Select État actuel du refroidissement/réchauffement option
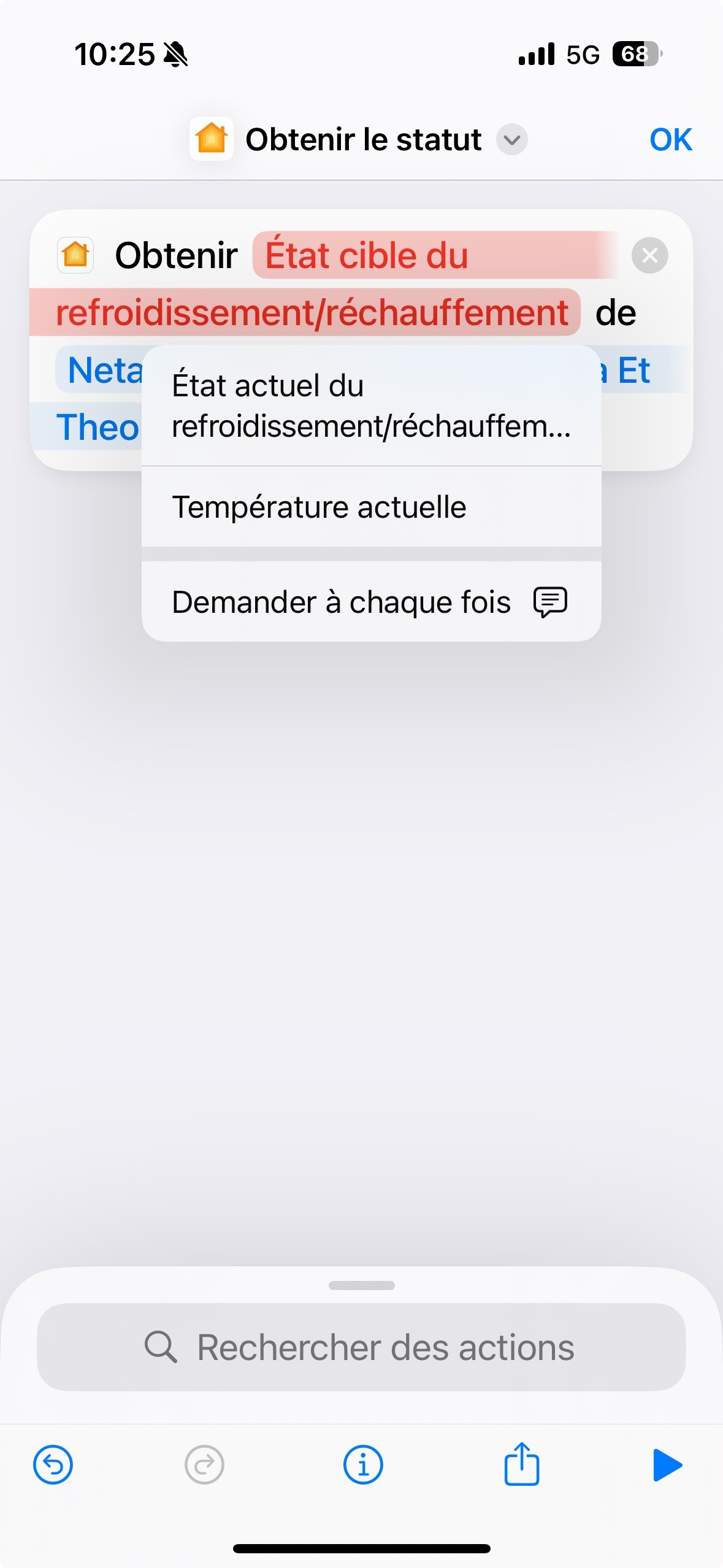Image resolution: width=723 pixels, height=1568 pixels. 370,405
